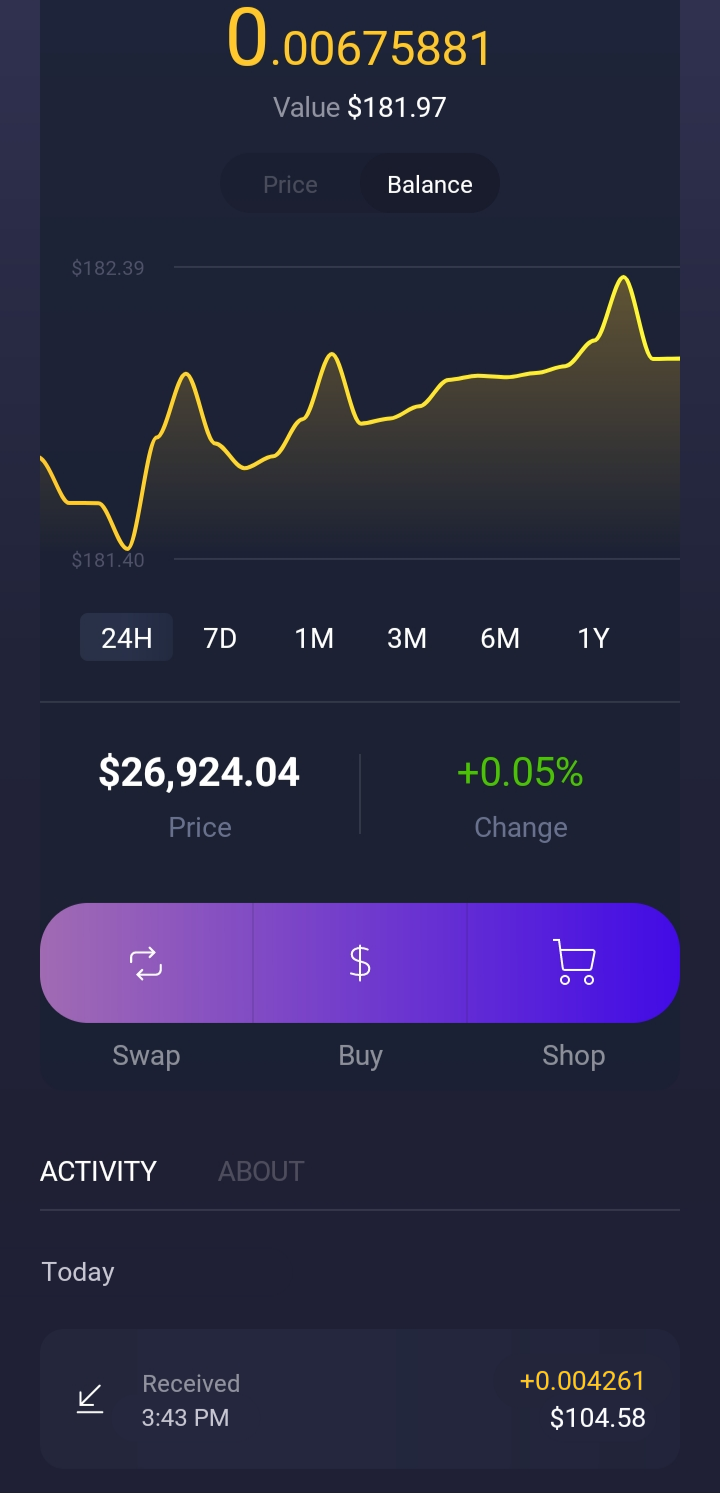Viewport: 720px width, 1493px height.
Task: Go to Shop with the cart button
Action: (574, 963)
